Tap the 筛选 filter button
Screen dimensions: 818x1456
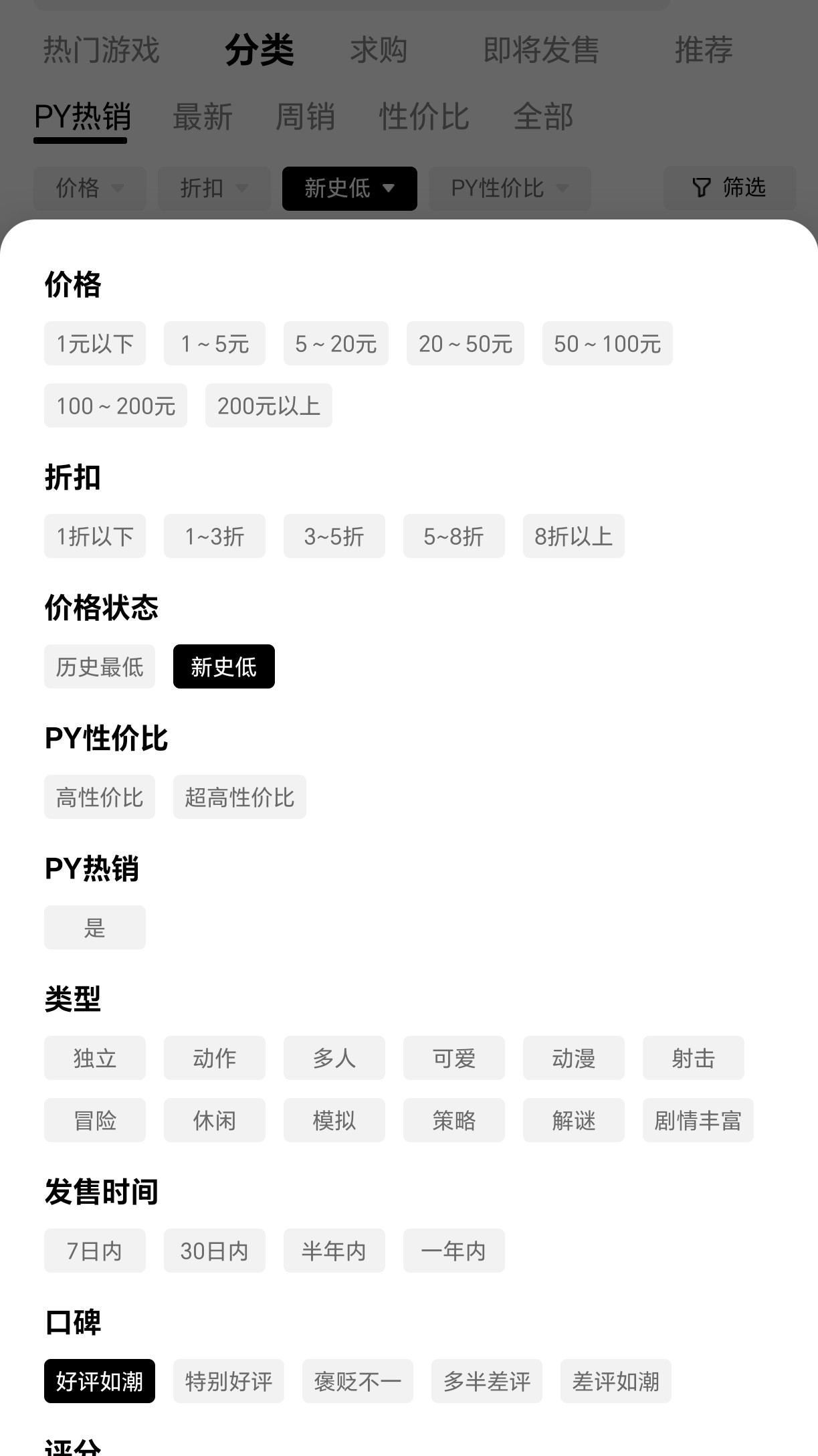tap(729, 188)
